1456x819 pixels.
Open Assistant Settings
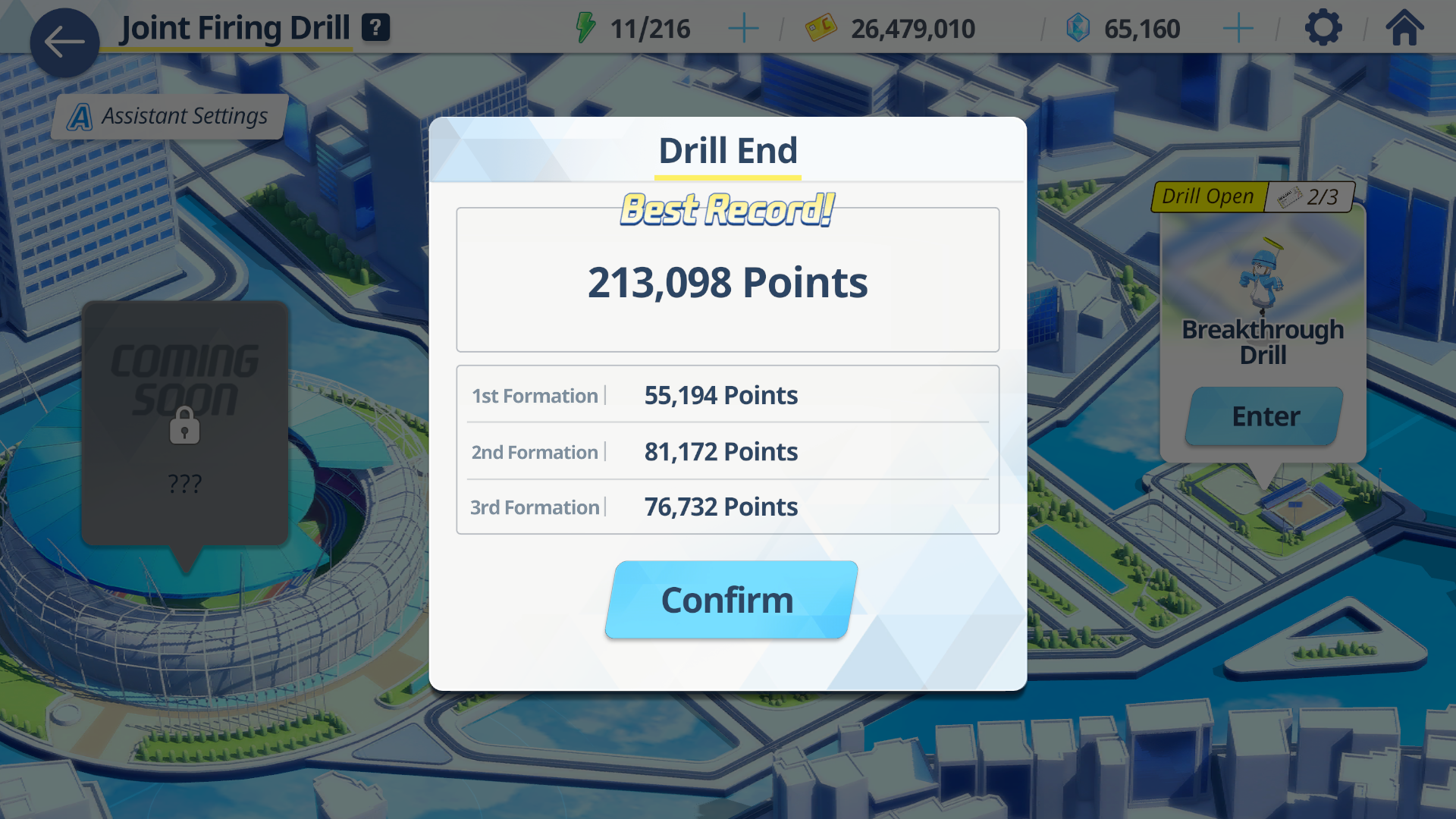click(x=169, y=116)
